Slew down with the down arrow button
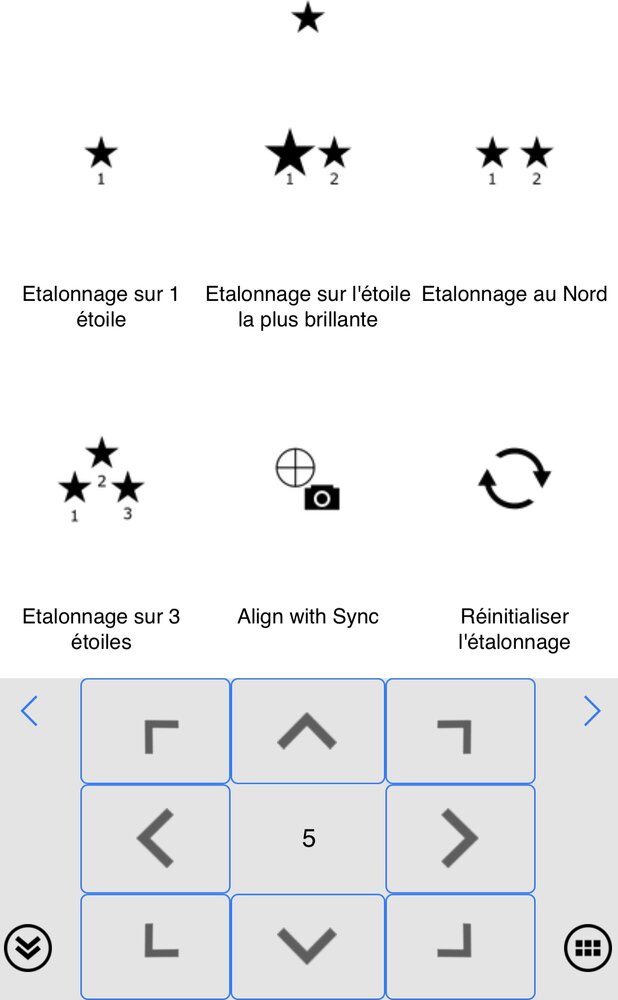The width and height of the screenshot is (618, 1000). click(308, 945)
